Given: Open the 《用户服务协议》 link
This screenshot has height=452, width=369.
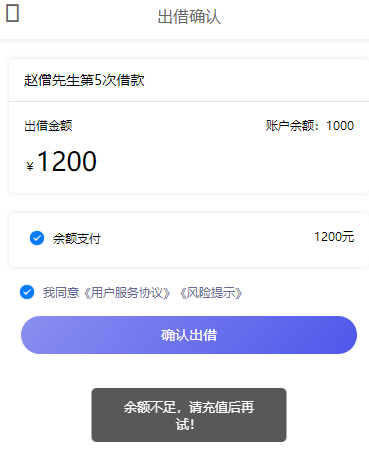Looking at the screenshot, I should [127, 293].
